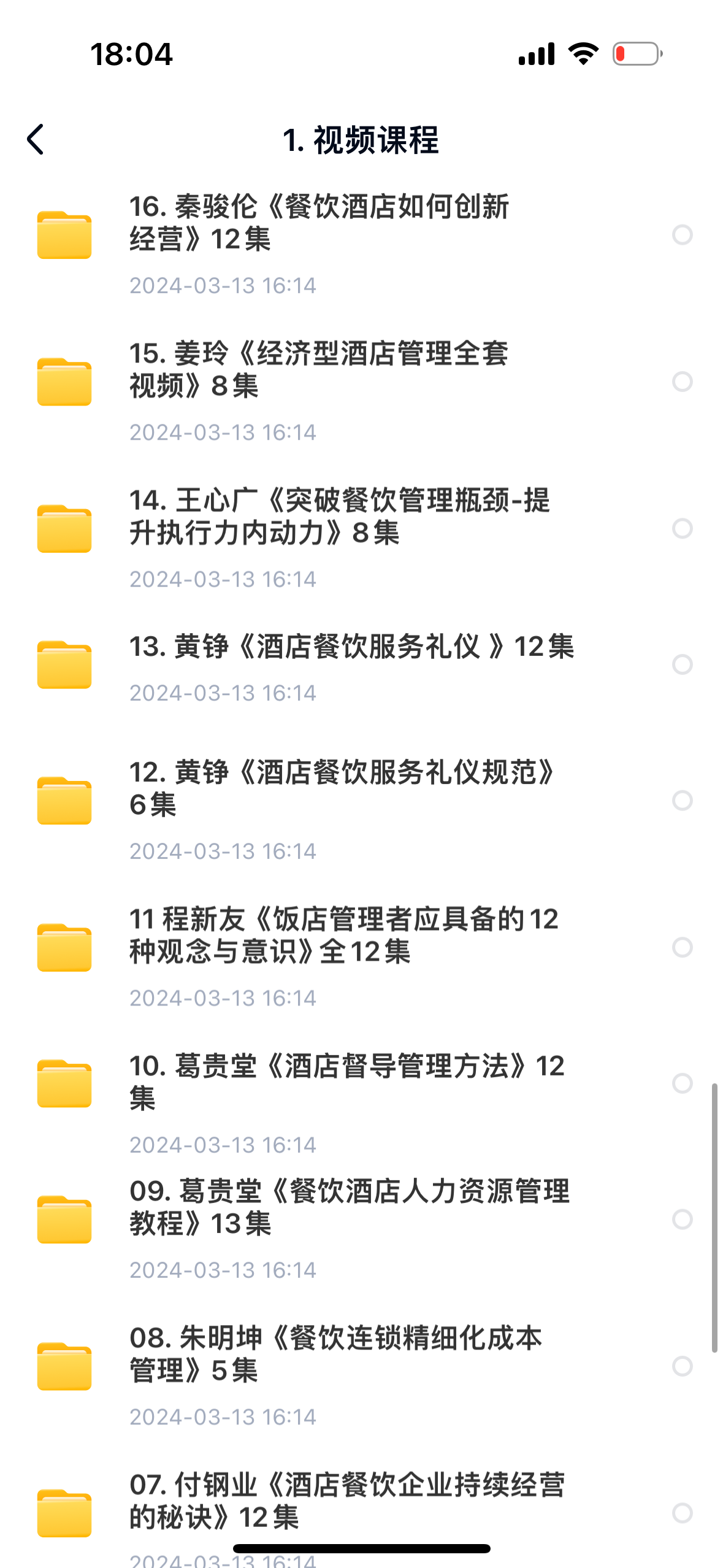
Task: Open folder 11 程新友《饭店管理者应具备的12种观念与意识》
Action: click(343, 935)
